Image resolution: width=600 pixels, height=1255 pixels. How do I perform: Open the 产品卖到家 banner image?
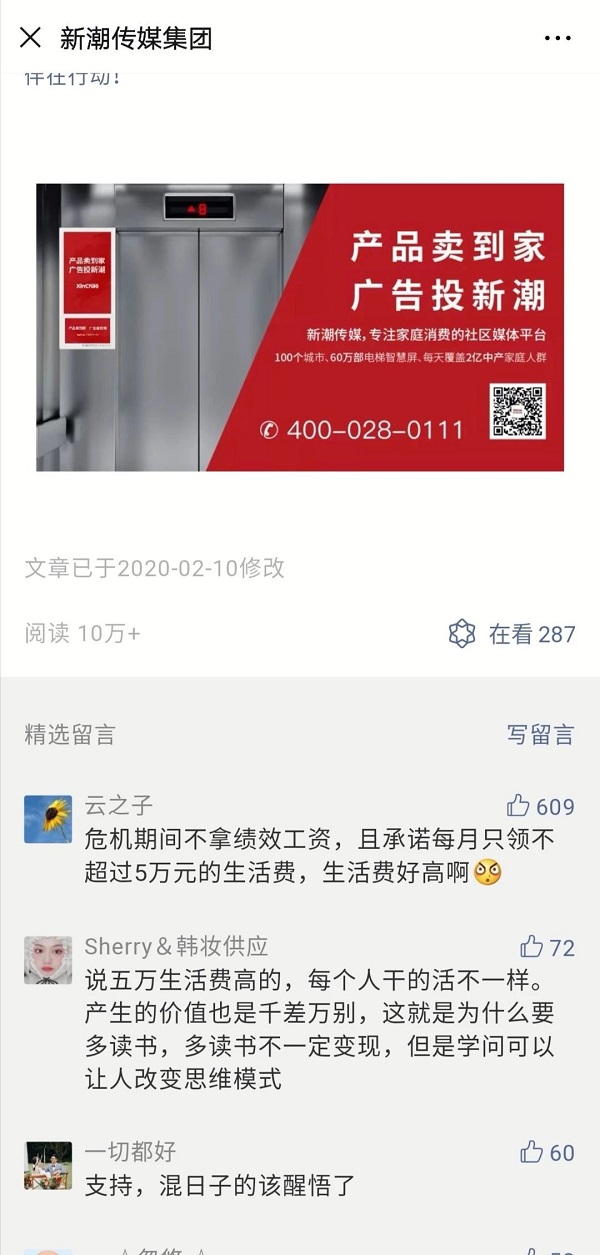300,327
